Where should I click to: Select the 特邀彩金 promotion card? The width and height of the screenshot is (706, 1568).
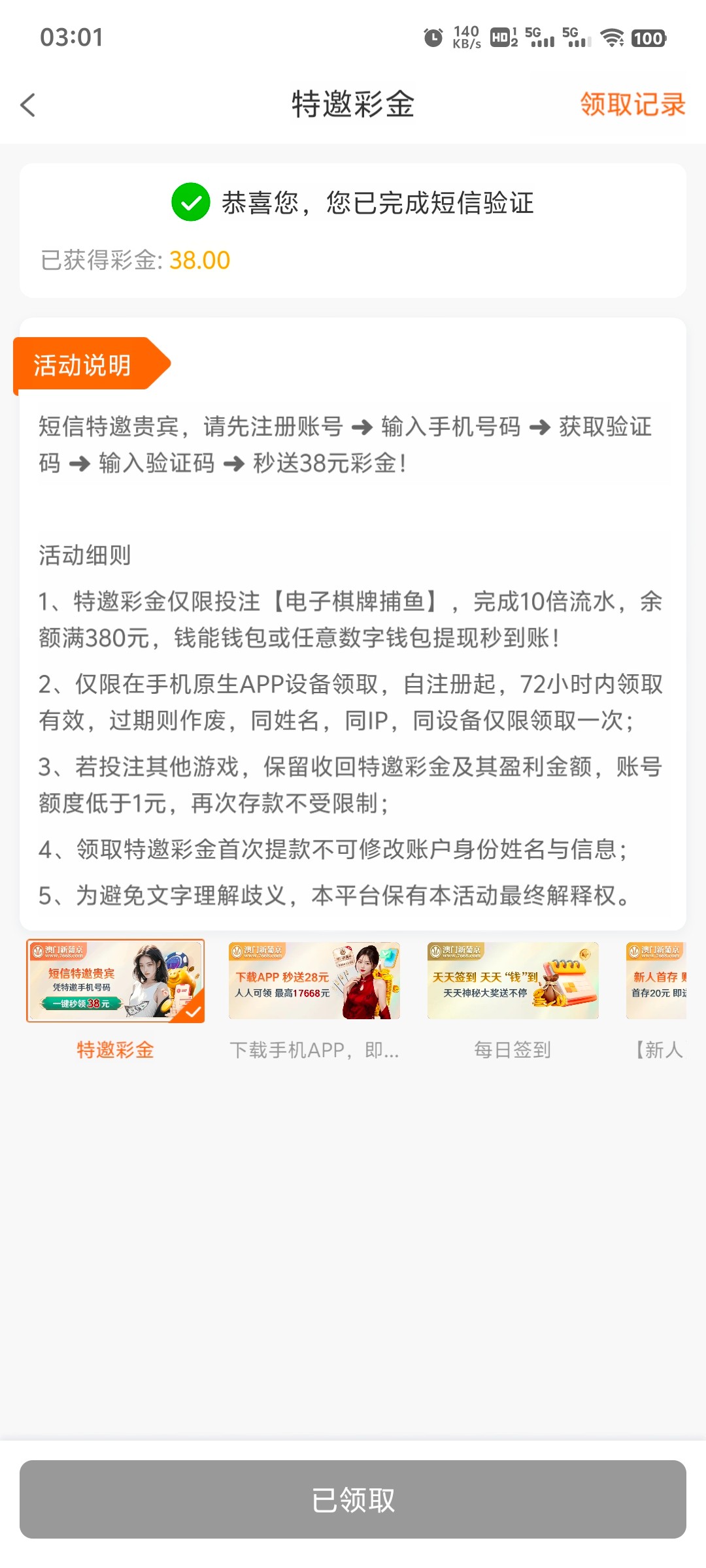click(116, 981)
